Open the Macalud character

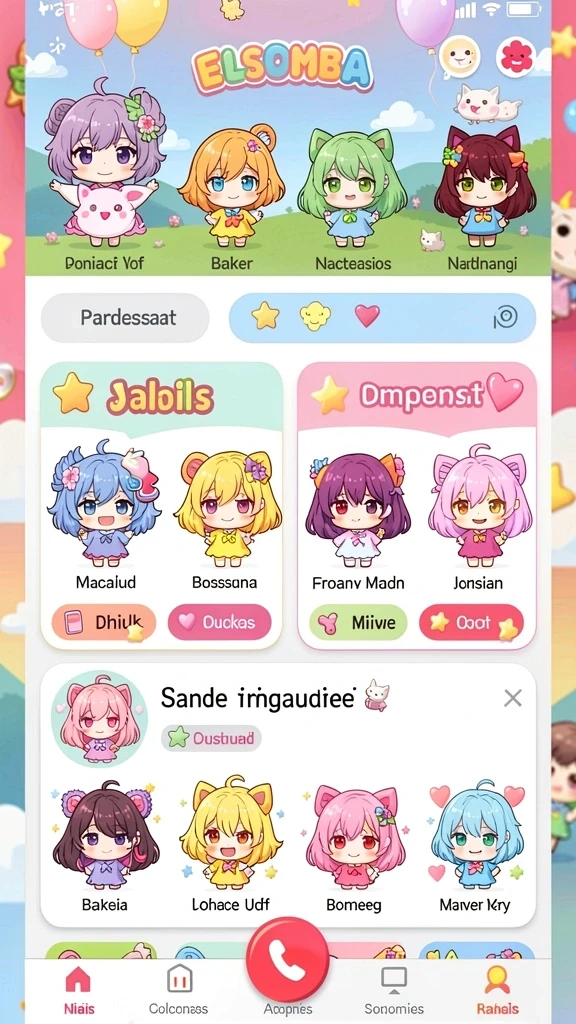pyautogui.click(x=105, y=515)
